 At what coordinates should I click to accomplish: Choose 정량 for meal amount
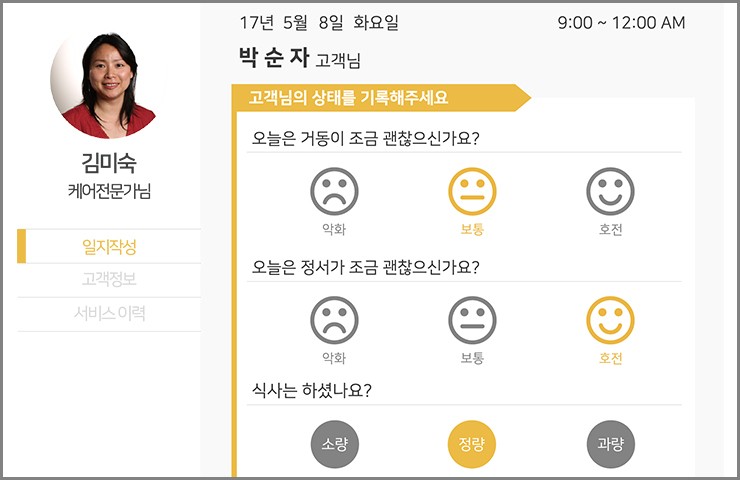click(472, 444)
